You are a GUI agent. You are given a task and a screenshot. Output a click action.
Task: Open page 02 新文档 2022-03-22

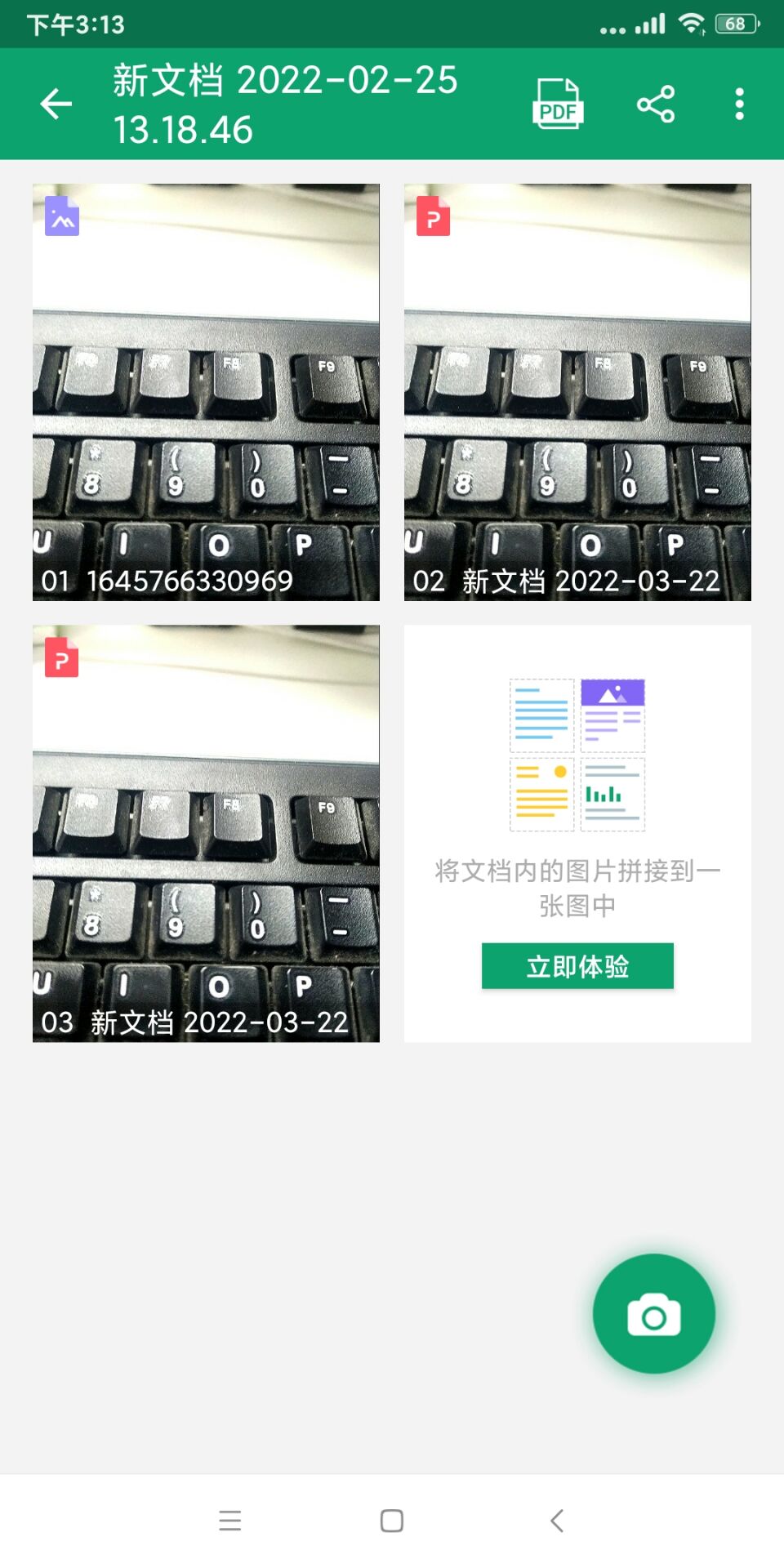pos(577,392)
